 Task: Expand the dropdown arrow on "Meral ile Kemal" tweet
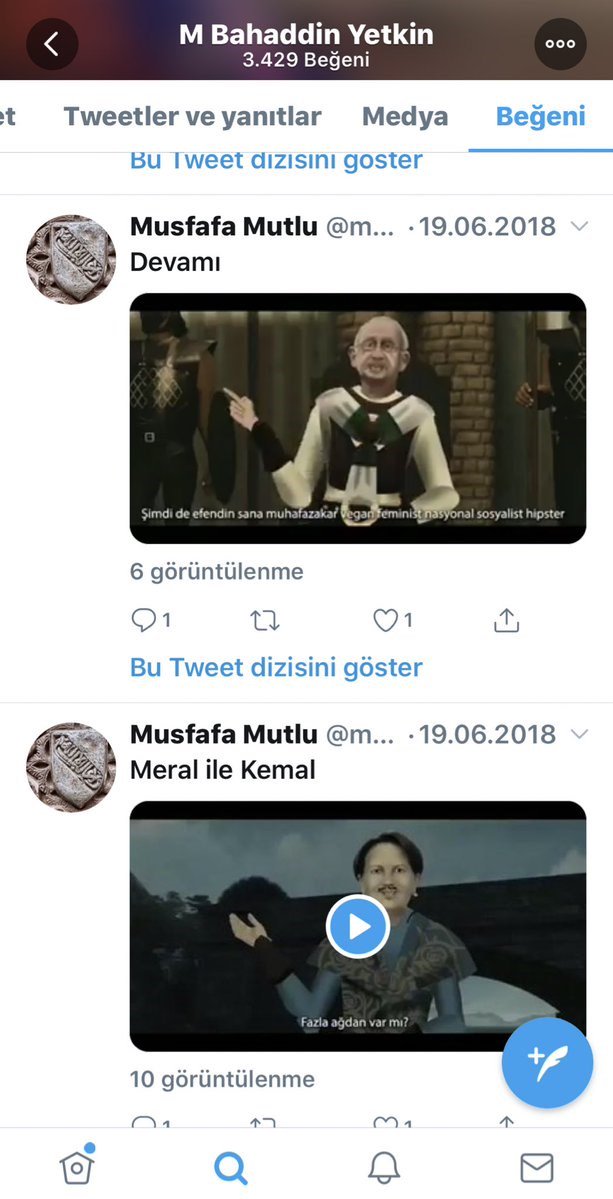click(579, 735)
